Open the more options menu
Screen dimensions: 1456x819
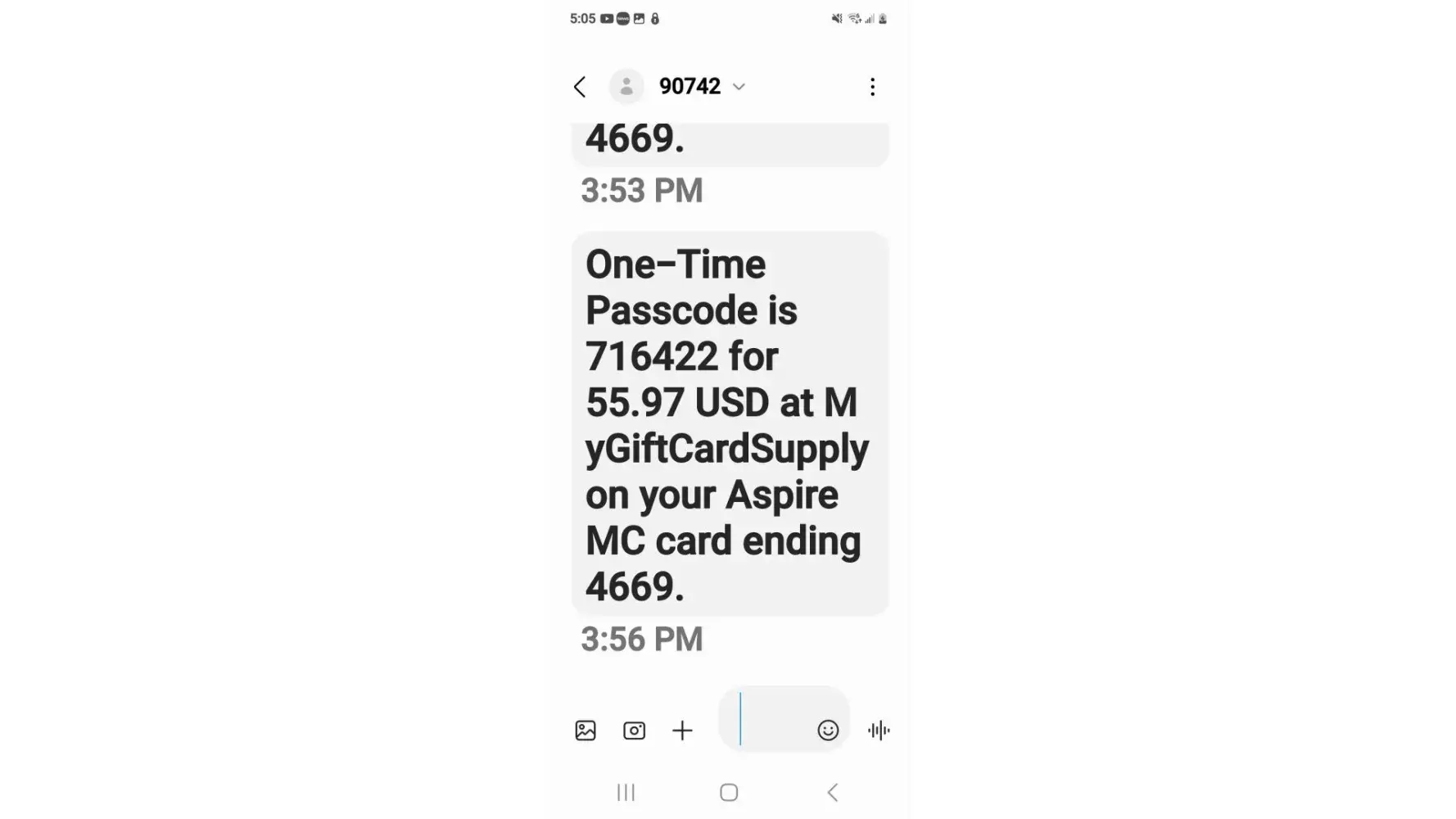[x=872, y=87]
